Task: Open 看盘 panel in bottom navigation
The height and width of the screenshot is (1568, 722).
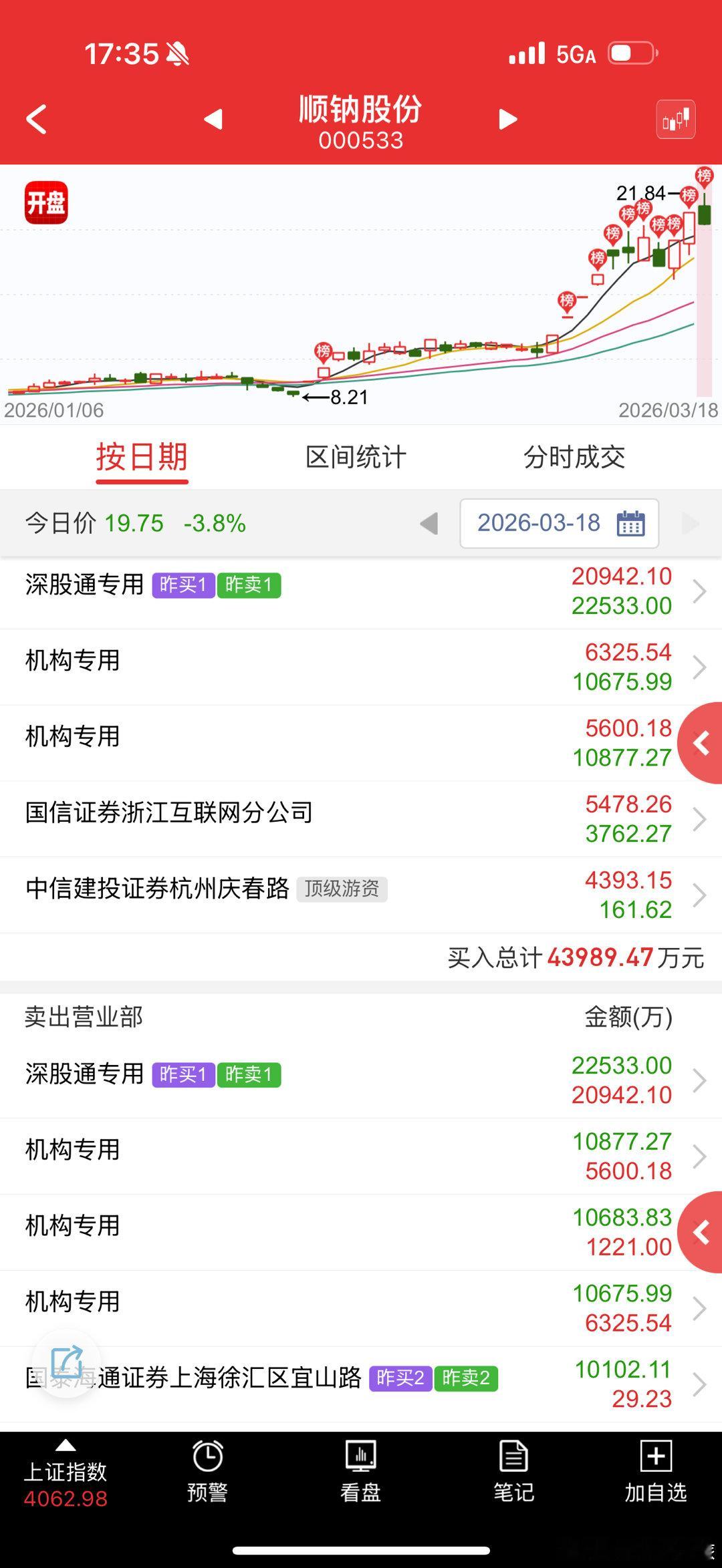Action: point(361,1476)
